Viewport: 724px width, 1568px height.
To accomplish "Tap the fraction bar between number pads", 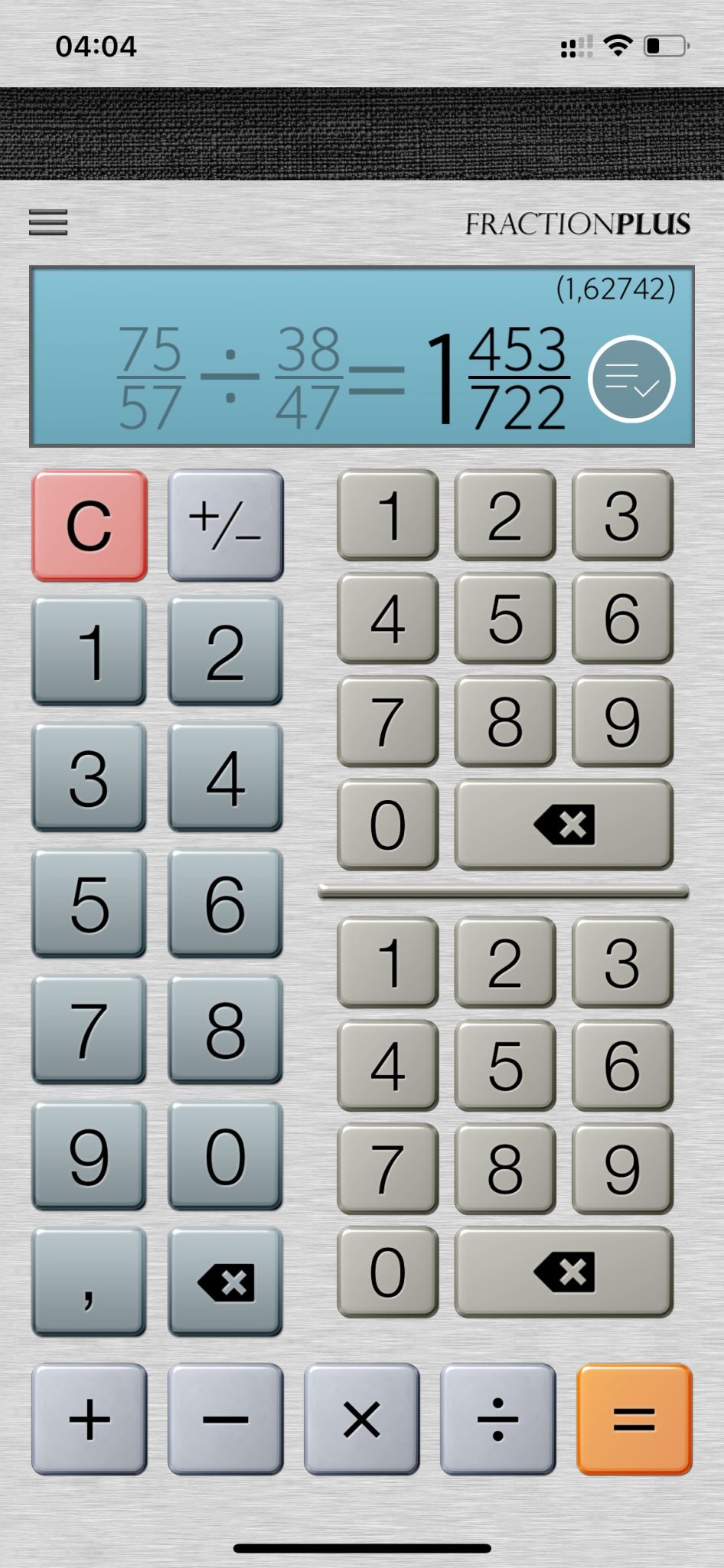I will coord(504,890).
